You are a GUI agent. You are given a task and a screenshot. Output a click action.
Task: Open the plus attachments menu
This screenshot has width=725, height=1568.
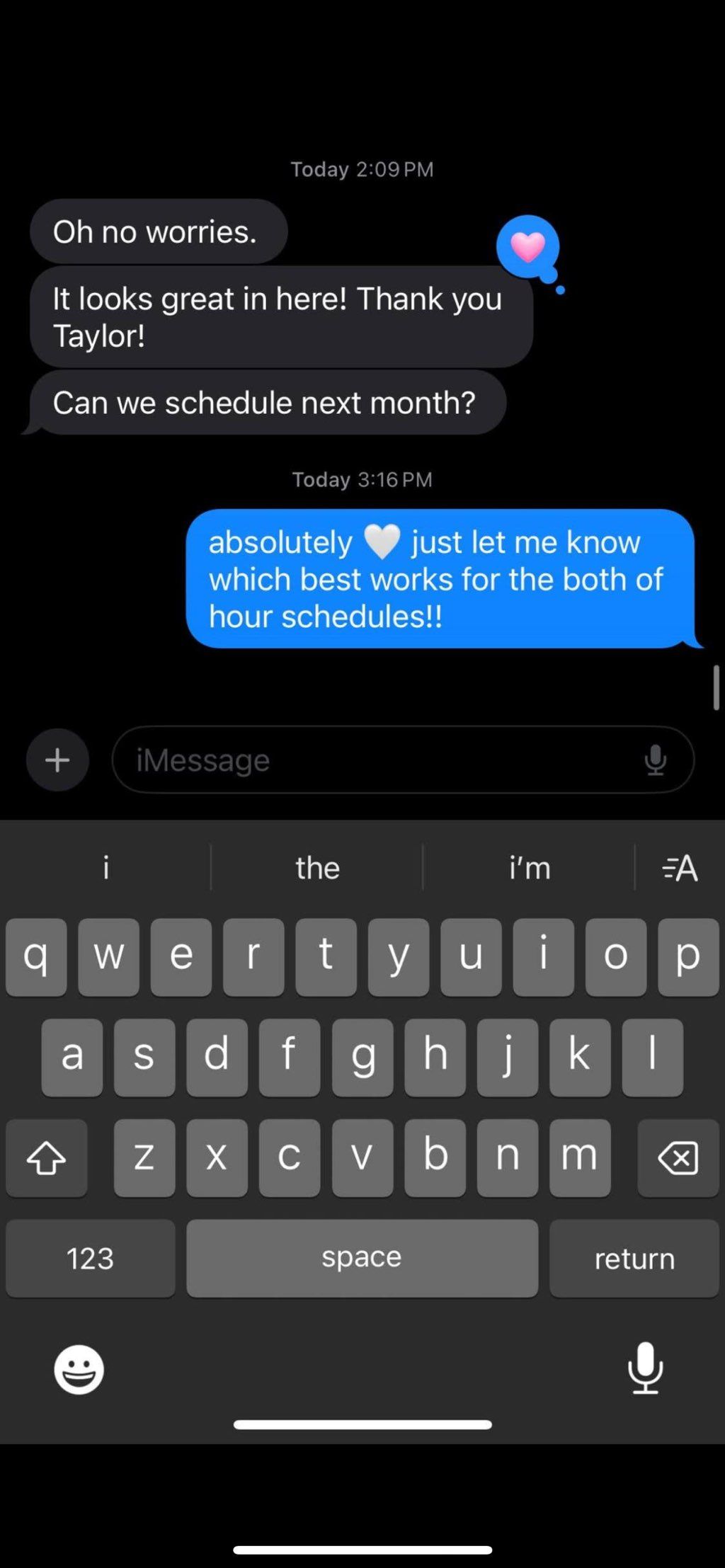coord(57,760)
